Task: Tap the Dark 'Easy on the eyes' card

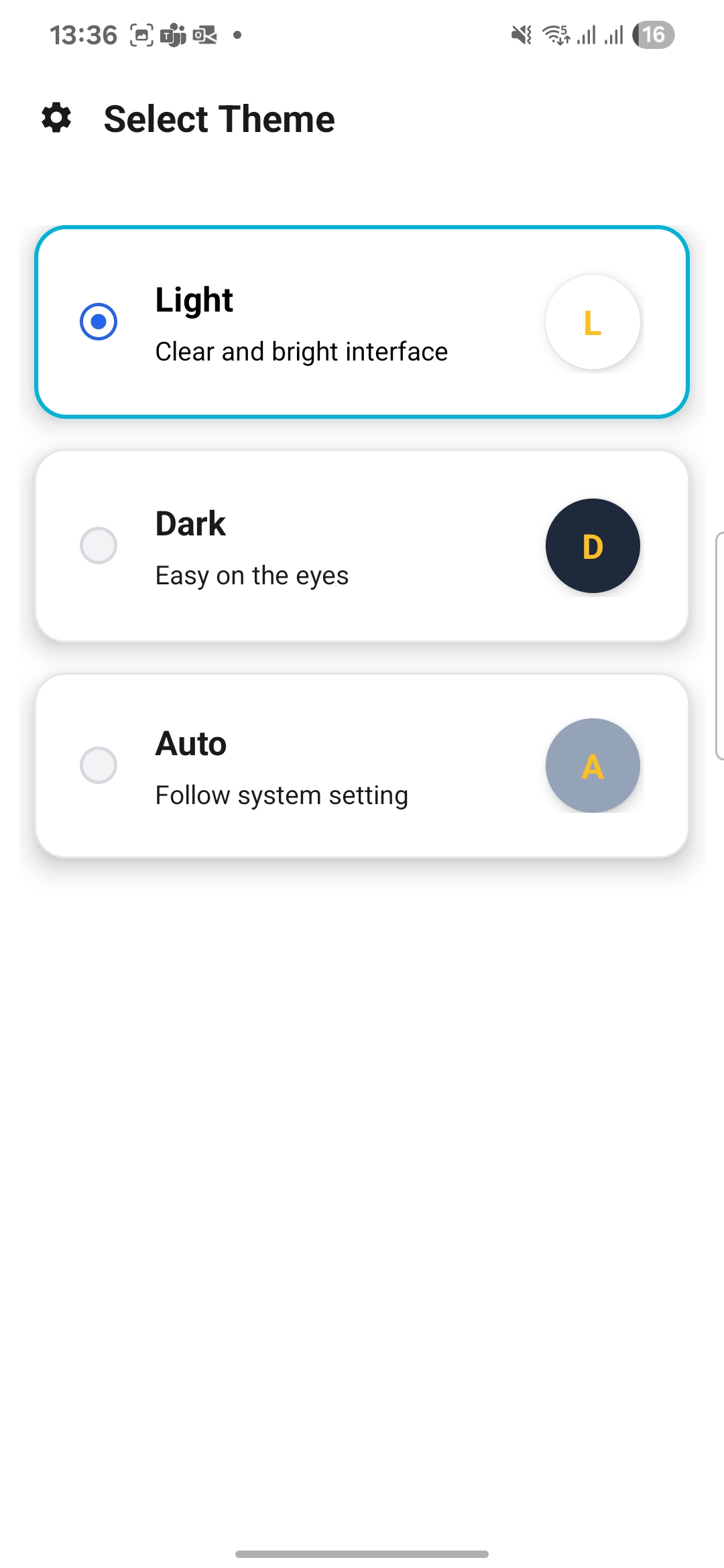Action: (x=362, y=545)
